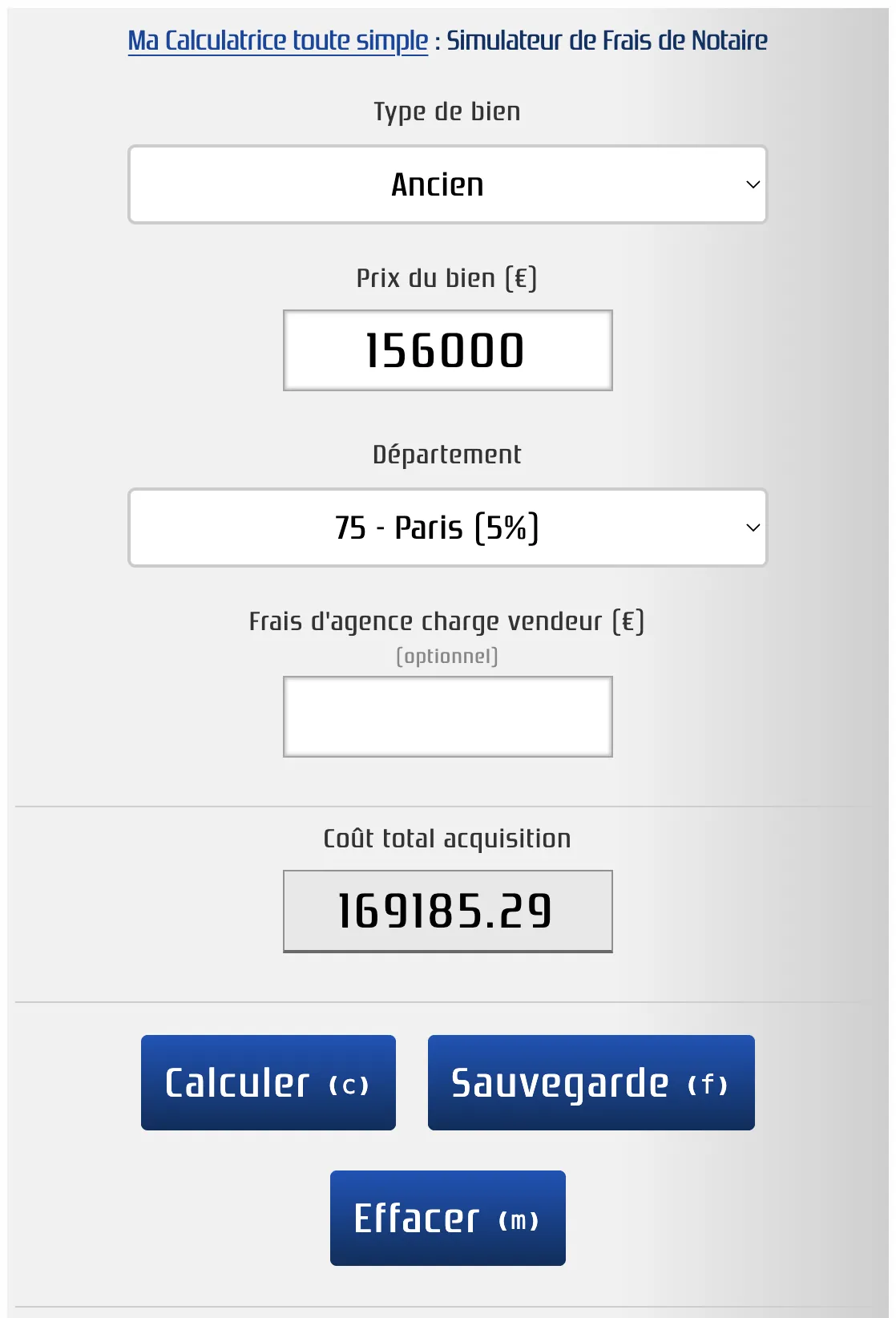Select the Prix du bien input field
This screenshot has height=1318, width=896.
coord(446,350)
